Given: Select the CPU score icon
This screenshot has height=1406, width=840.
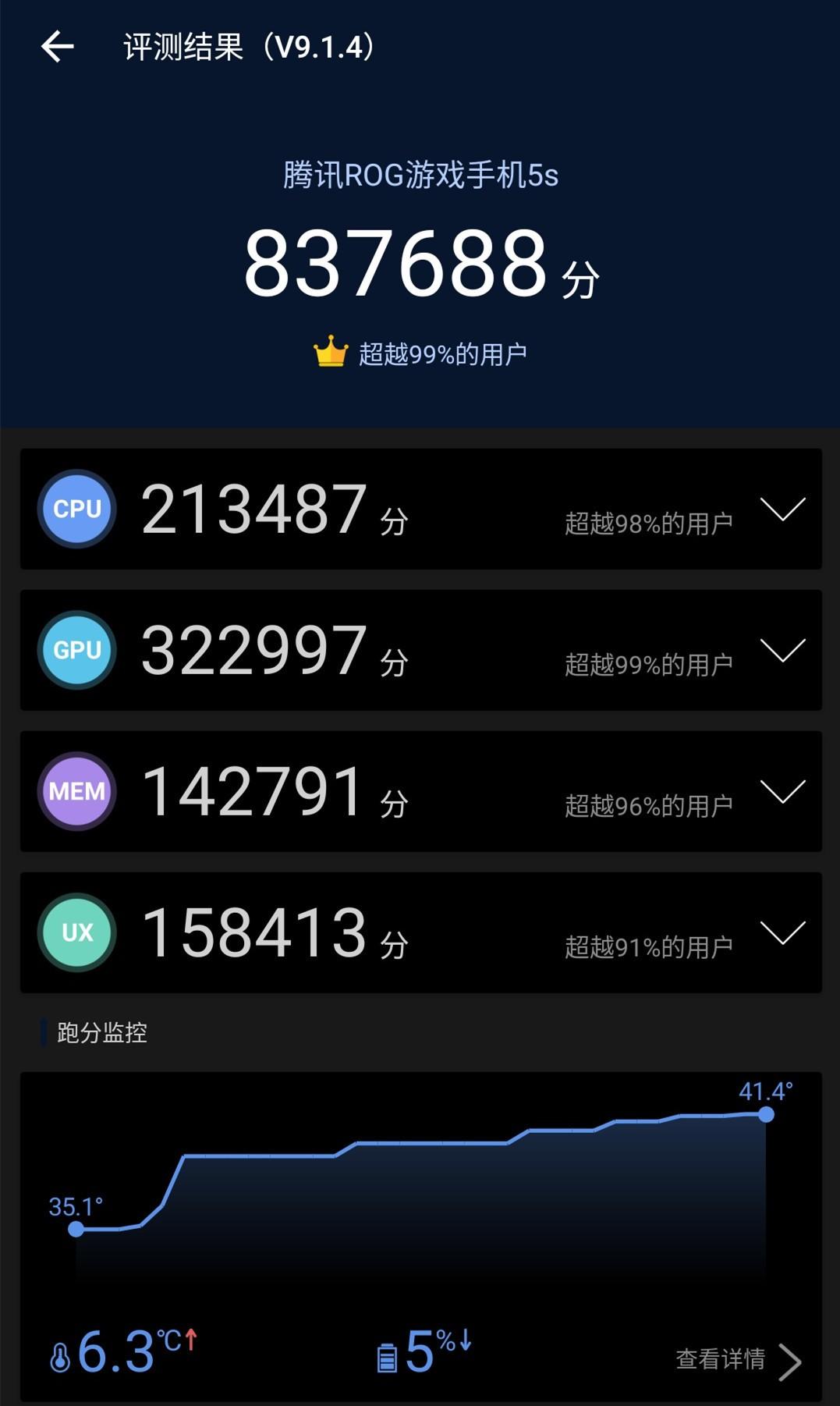Looking at the screenshot, I should [76, 509].
